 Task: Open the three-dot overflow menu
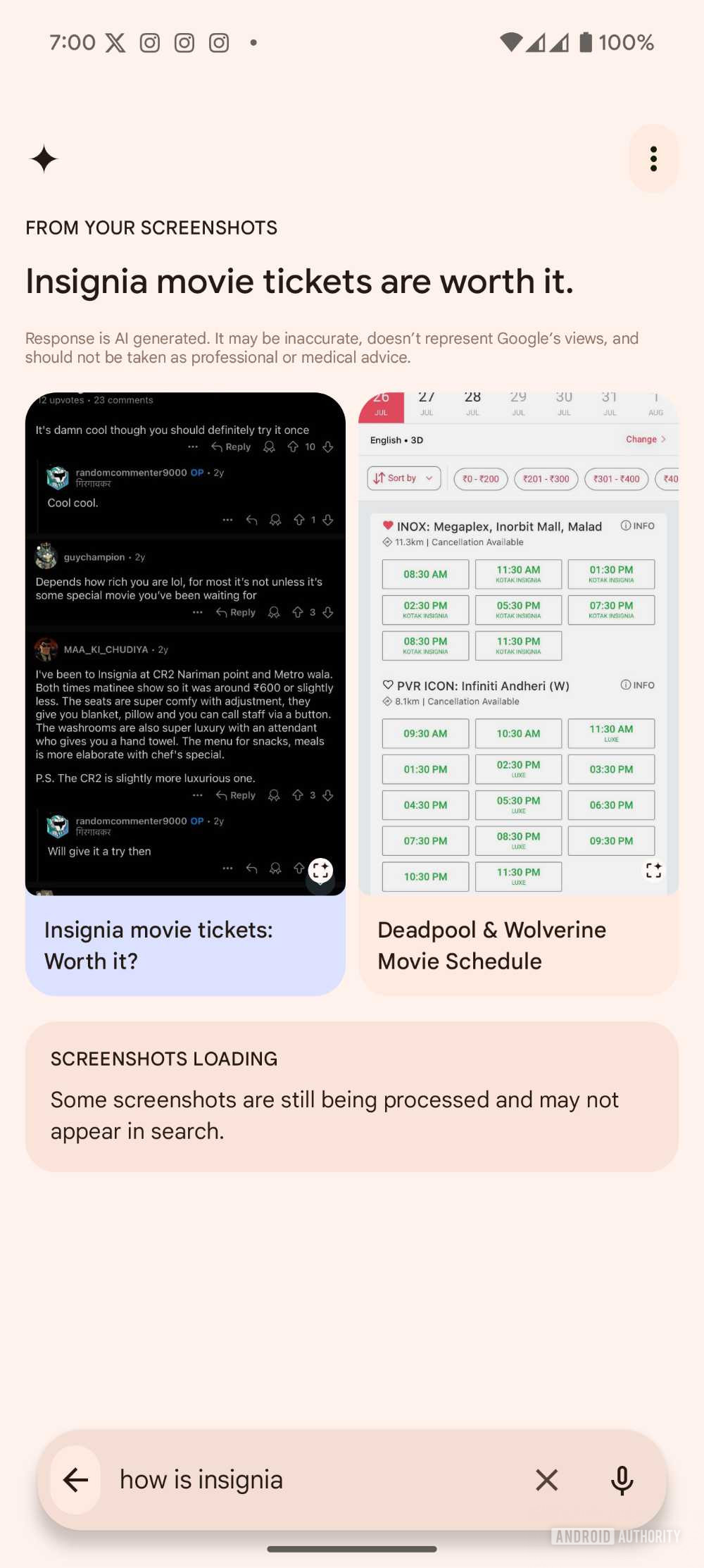pyautogui.click(x=653, y=158)
